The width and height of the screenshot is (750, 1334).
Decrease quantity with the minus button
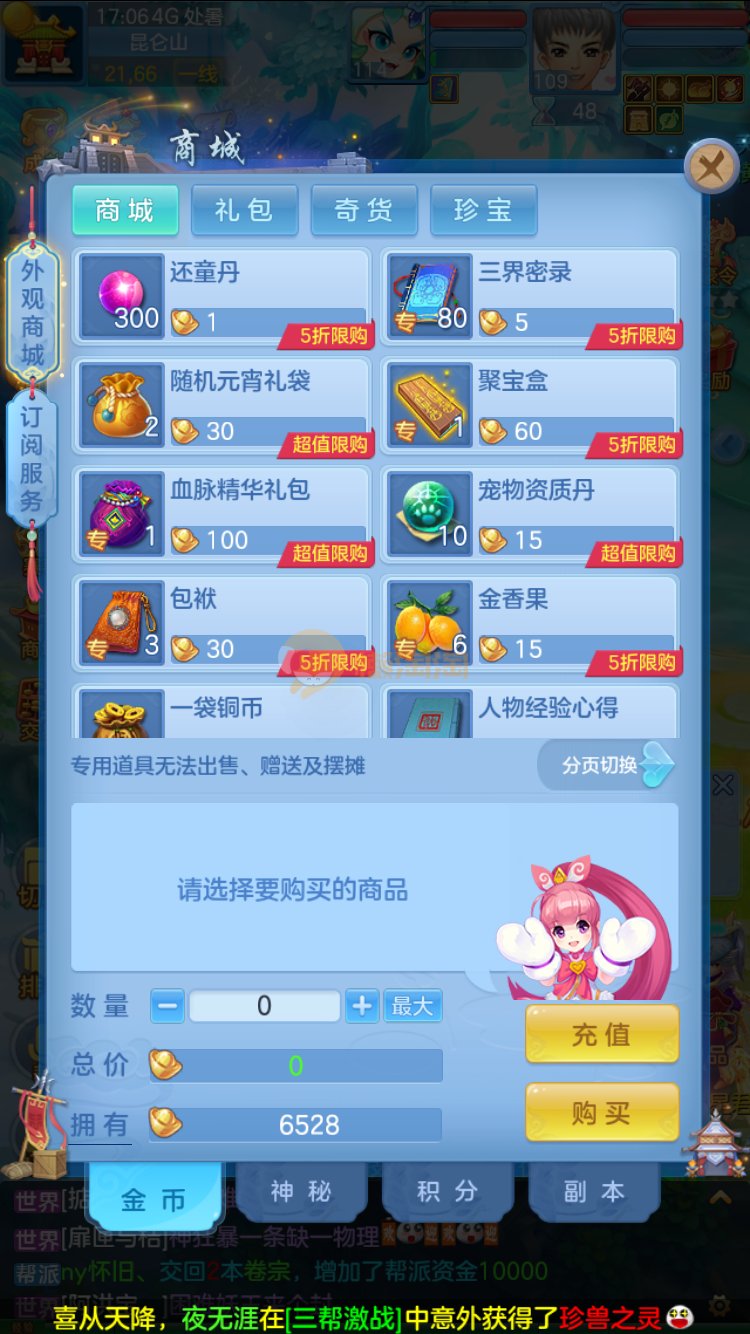(x=168, y=1006)
